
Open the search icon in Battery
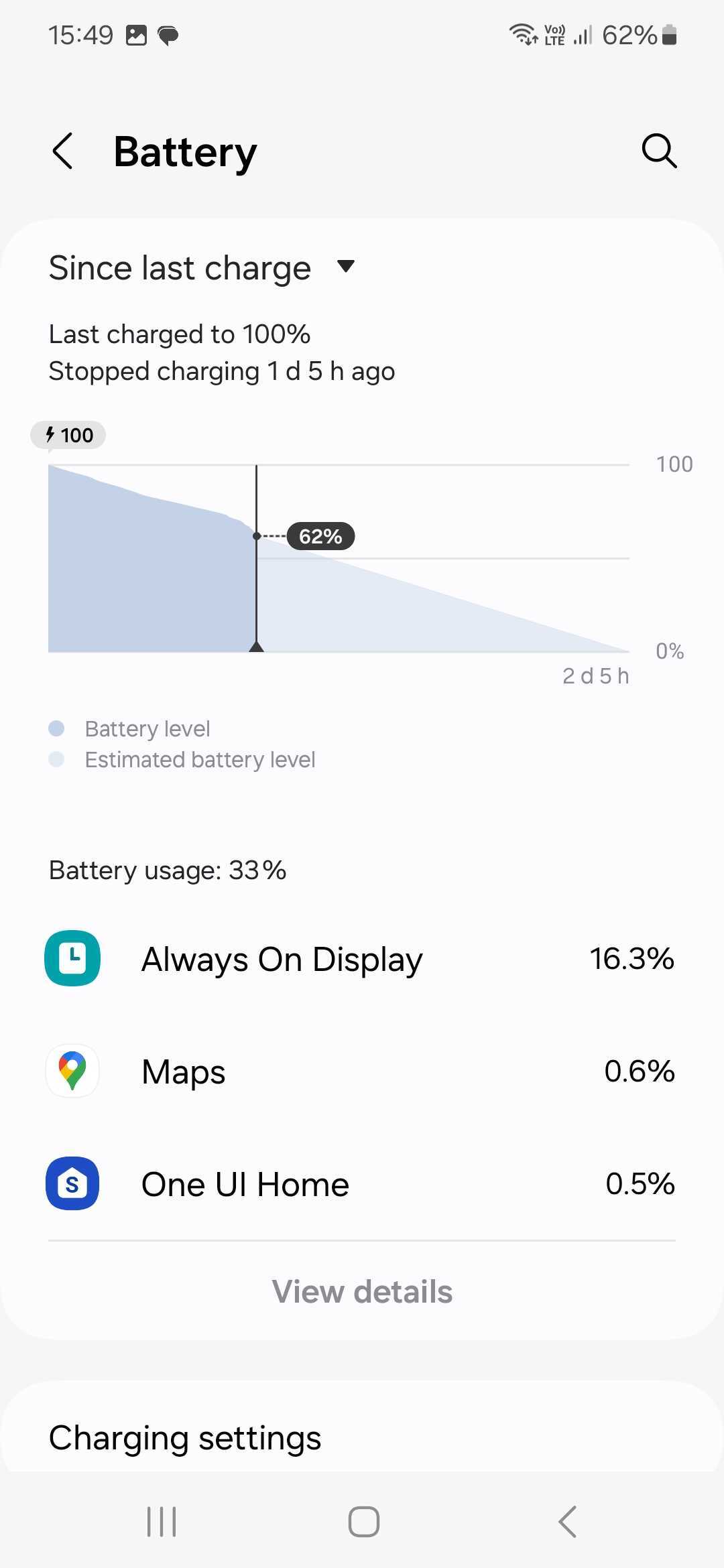(659, 150)
